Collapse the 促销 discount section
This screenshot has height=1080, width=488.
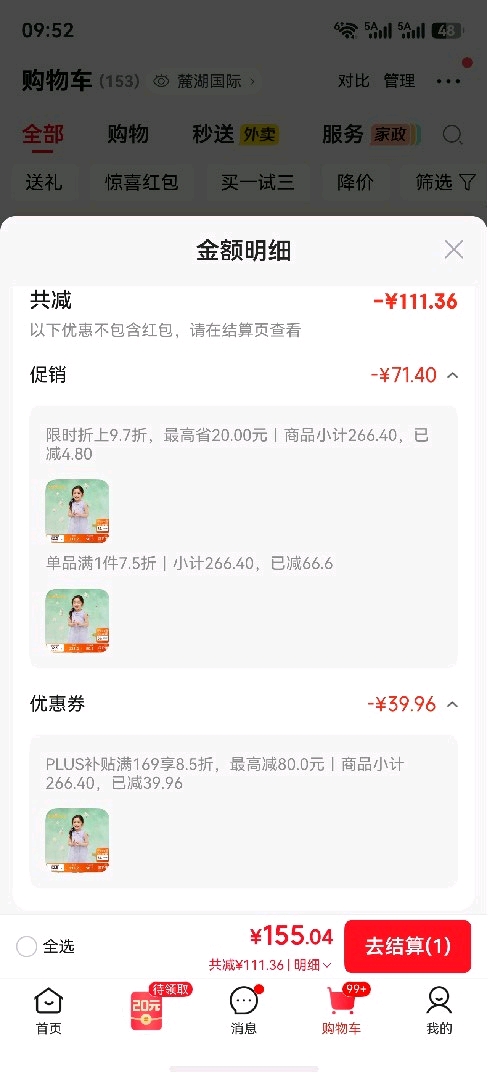[452, 375]
